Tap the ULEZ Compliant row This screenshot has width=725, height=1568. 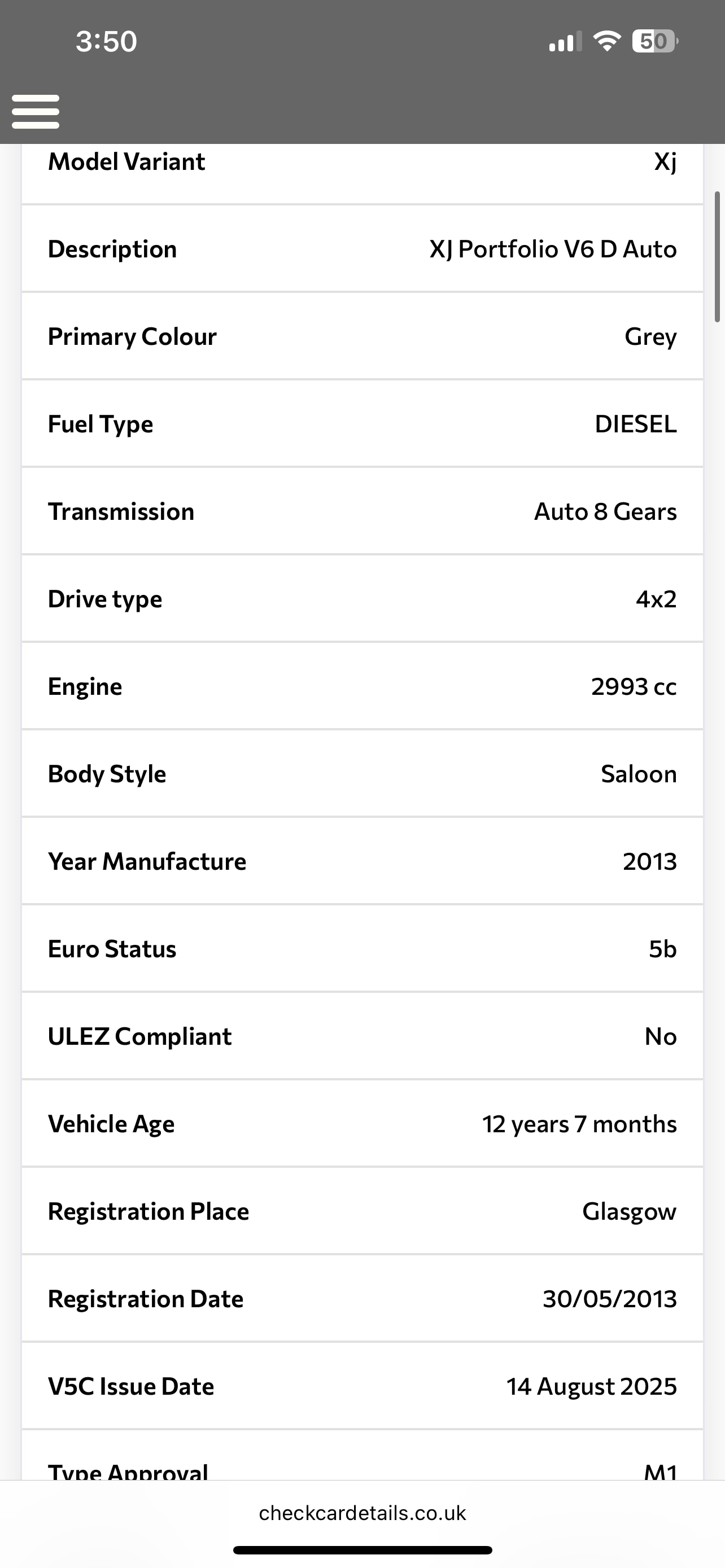pos(362,1036)
